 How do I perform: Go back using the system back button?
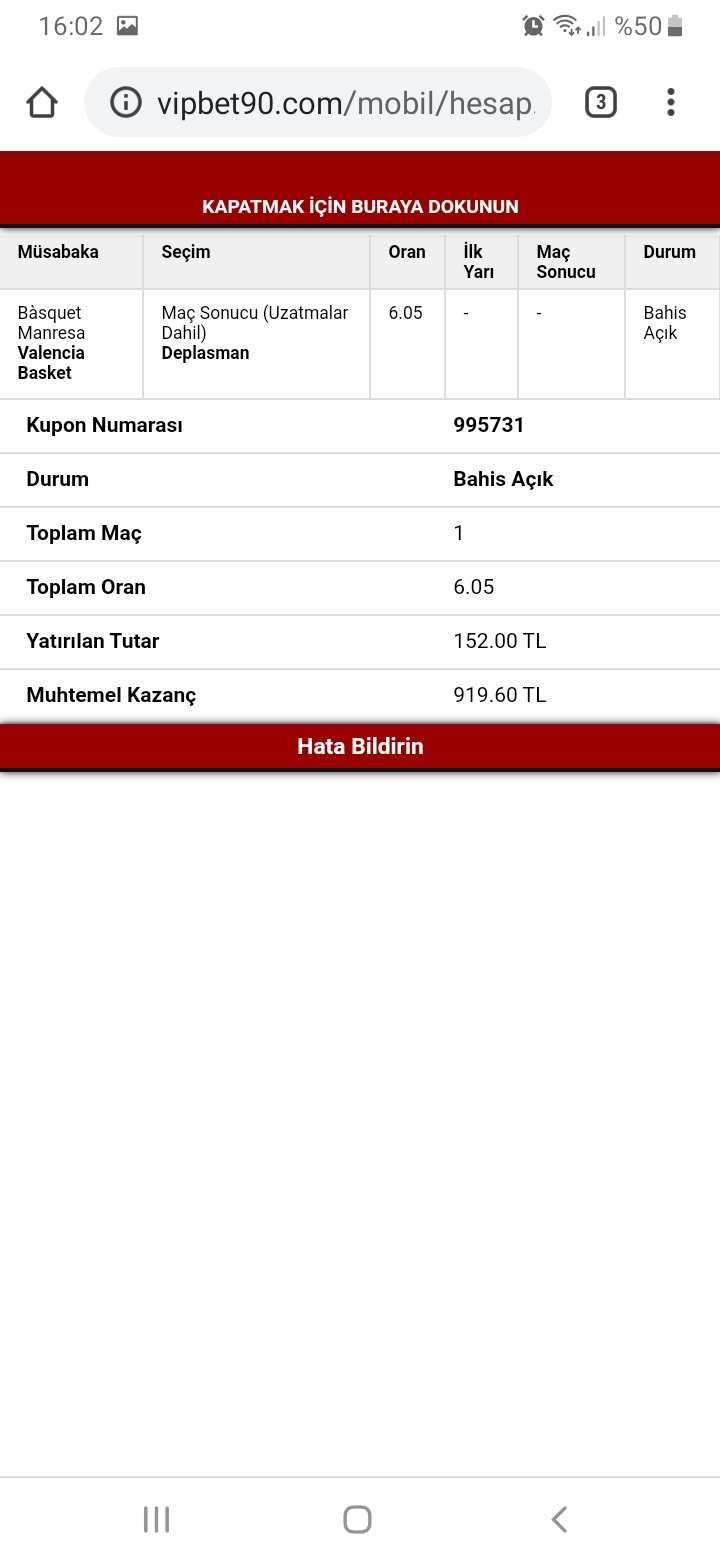[x=559, y=1520]
